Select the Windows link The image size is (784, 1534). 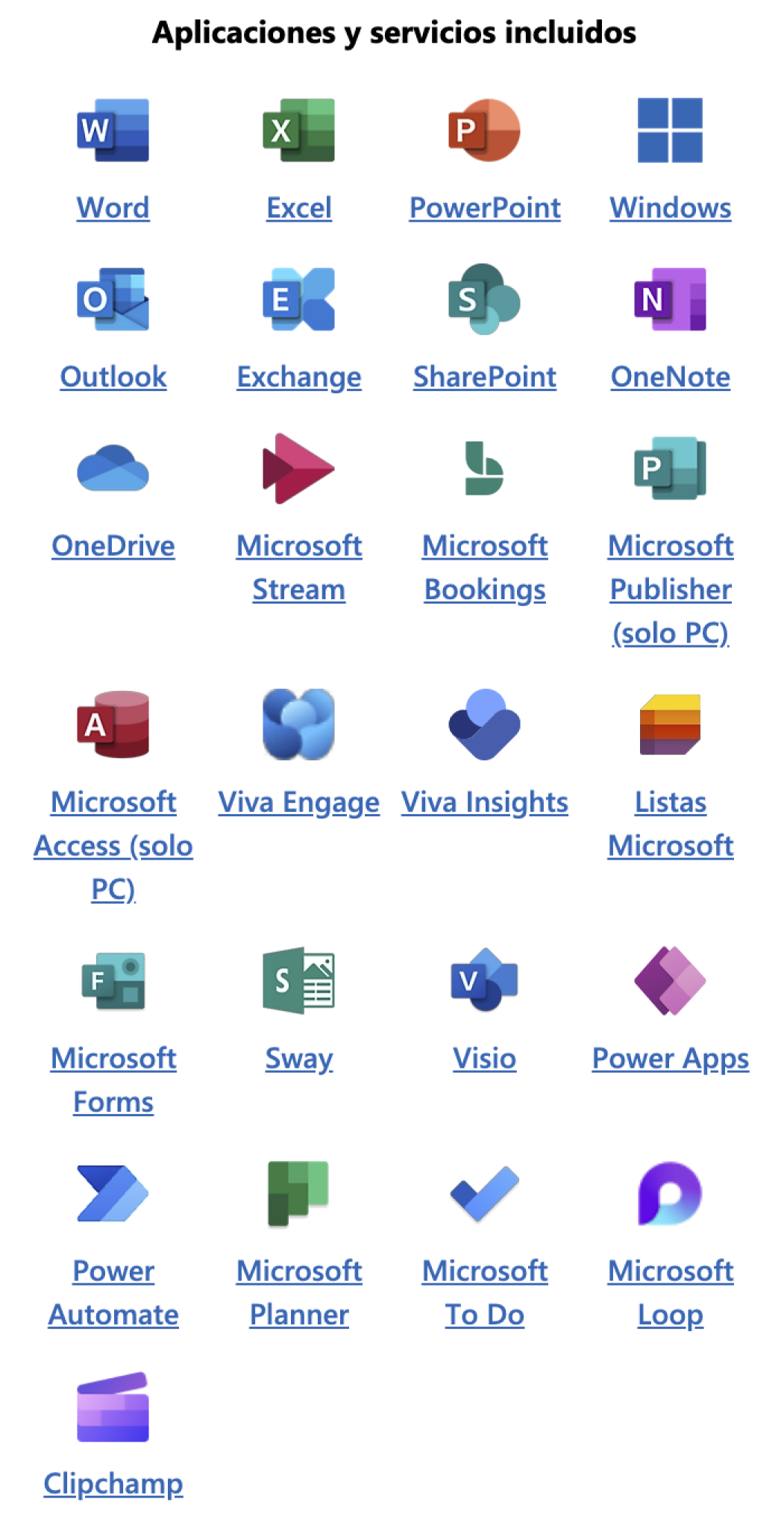click(670, 207)
